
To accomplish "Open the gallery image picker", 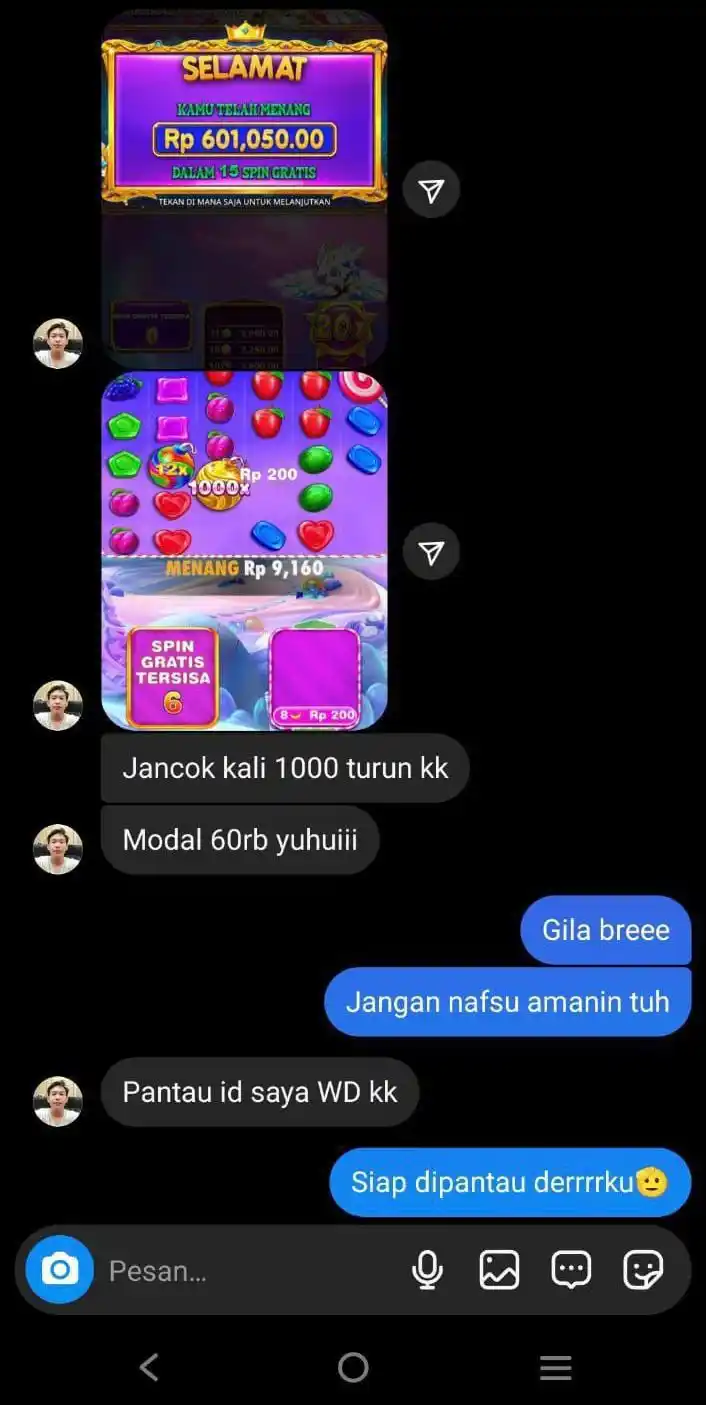I will point(499,1270).
